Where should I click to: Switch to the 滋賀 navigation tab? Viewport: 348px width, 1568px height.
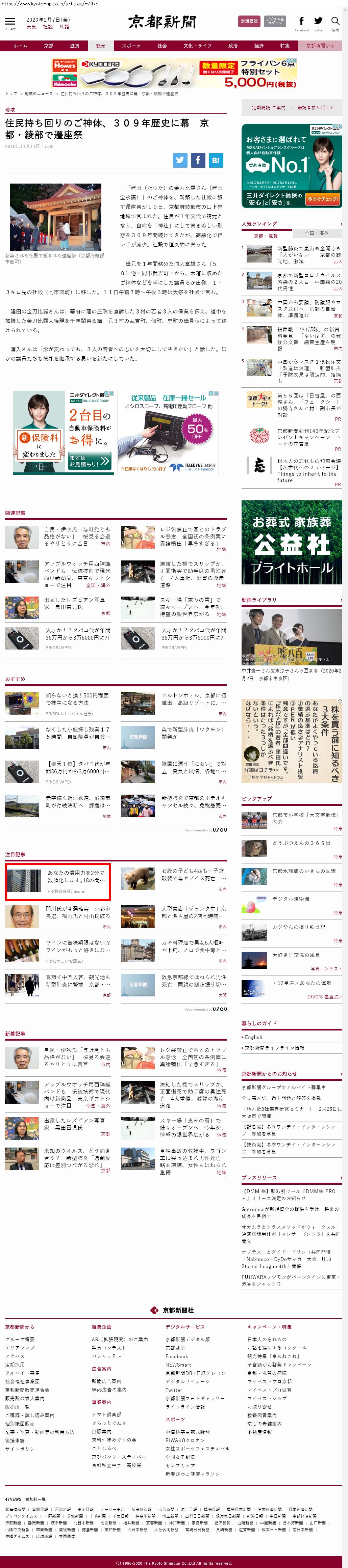point(74,46)
